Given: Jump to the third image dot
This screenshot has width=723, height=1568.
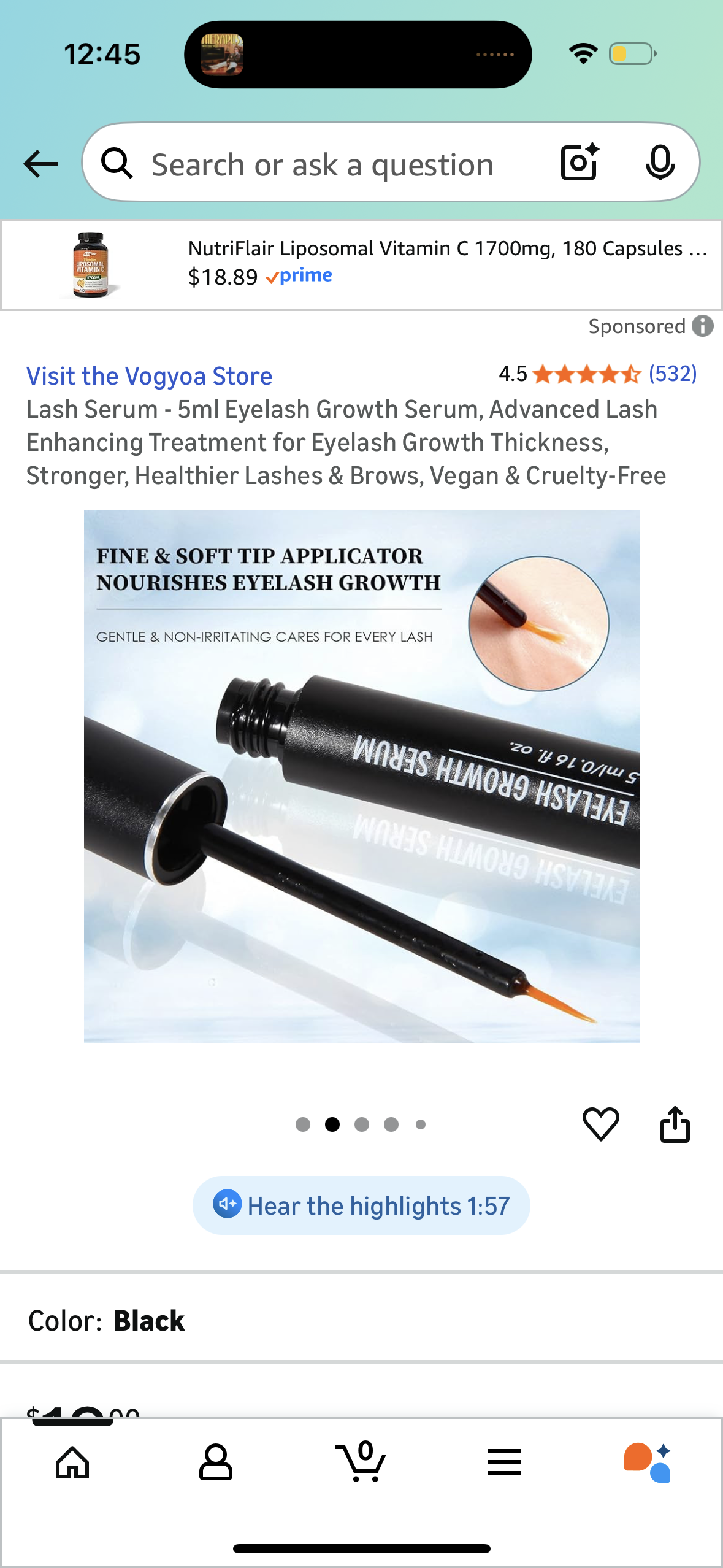Looking at the screenshot, I should [362, 1124].
